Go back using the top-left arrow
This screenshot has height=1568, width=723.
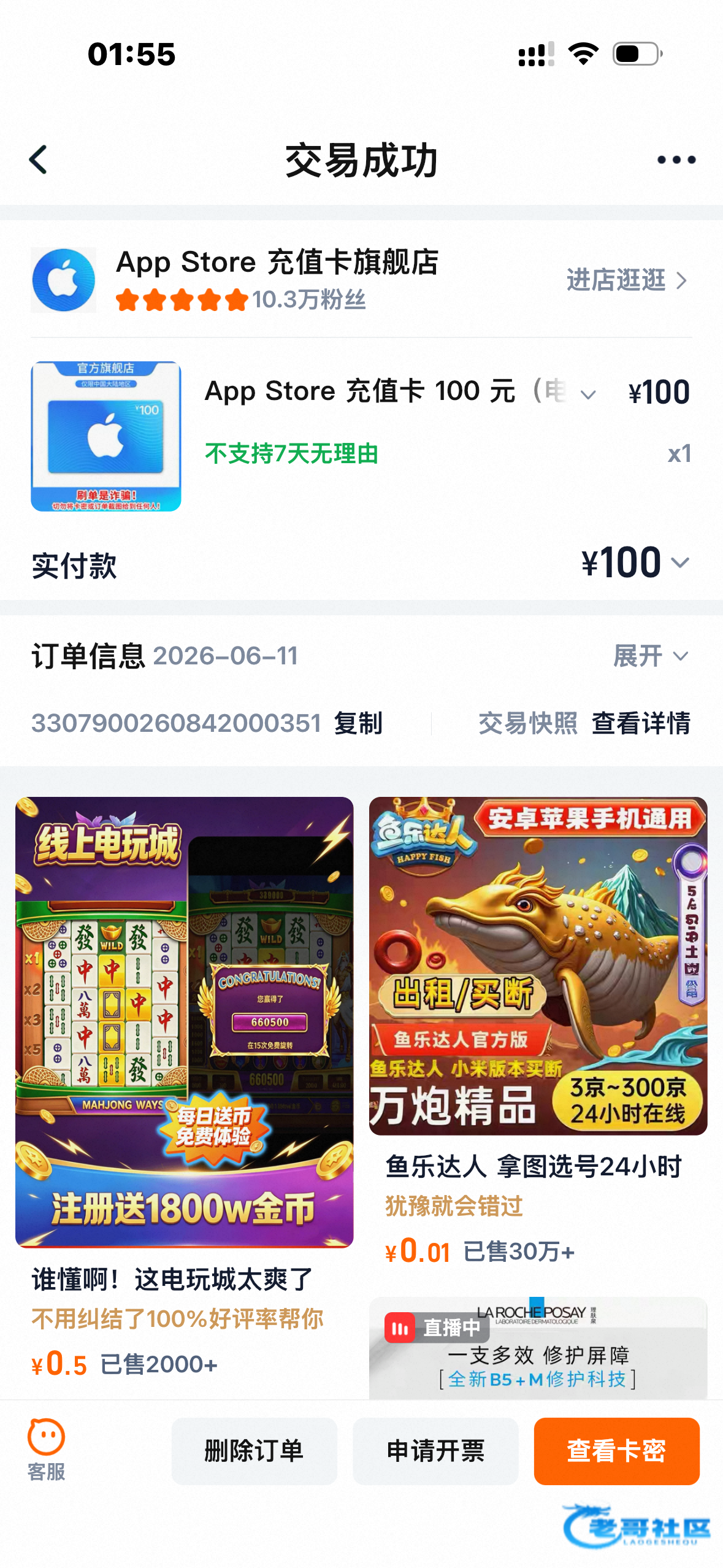(39, 160)
